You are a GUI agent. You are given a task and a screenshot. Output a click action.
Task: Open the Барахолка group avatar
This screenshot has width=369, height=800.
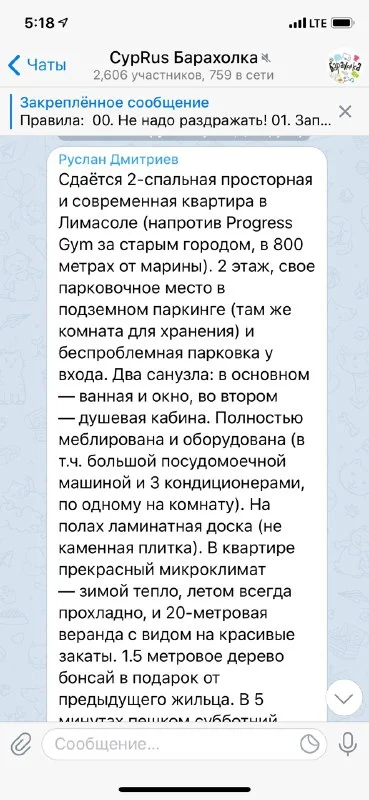(345, 65)
